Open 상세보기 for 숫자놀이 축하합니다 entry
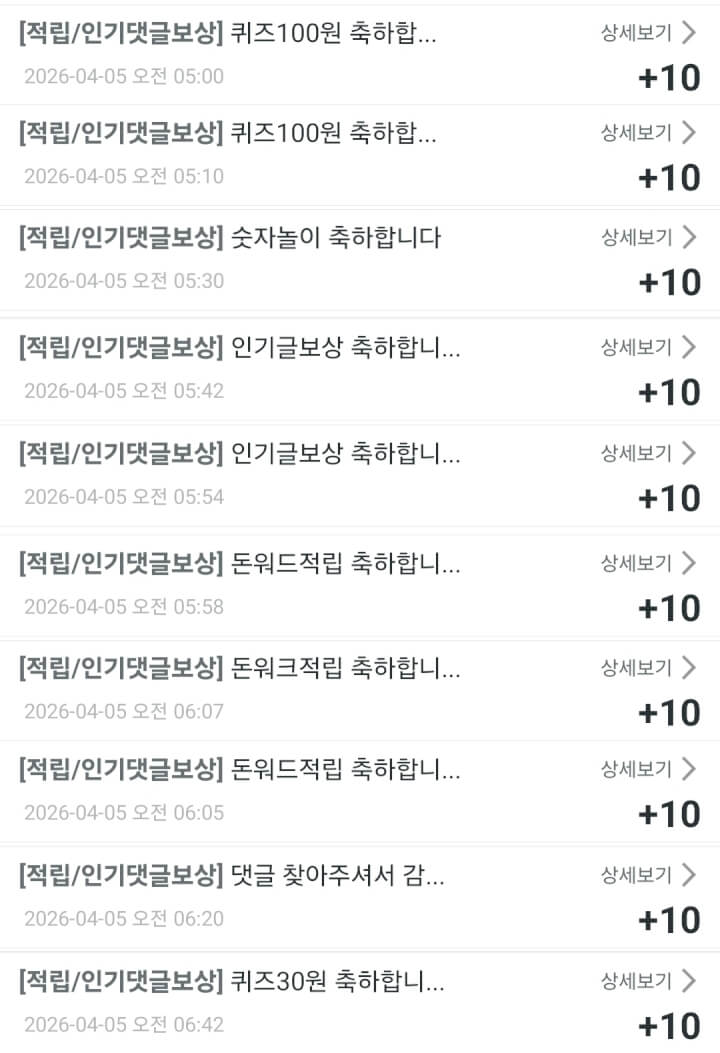The width and height of the screenshot is (720, 1053). 647,237
